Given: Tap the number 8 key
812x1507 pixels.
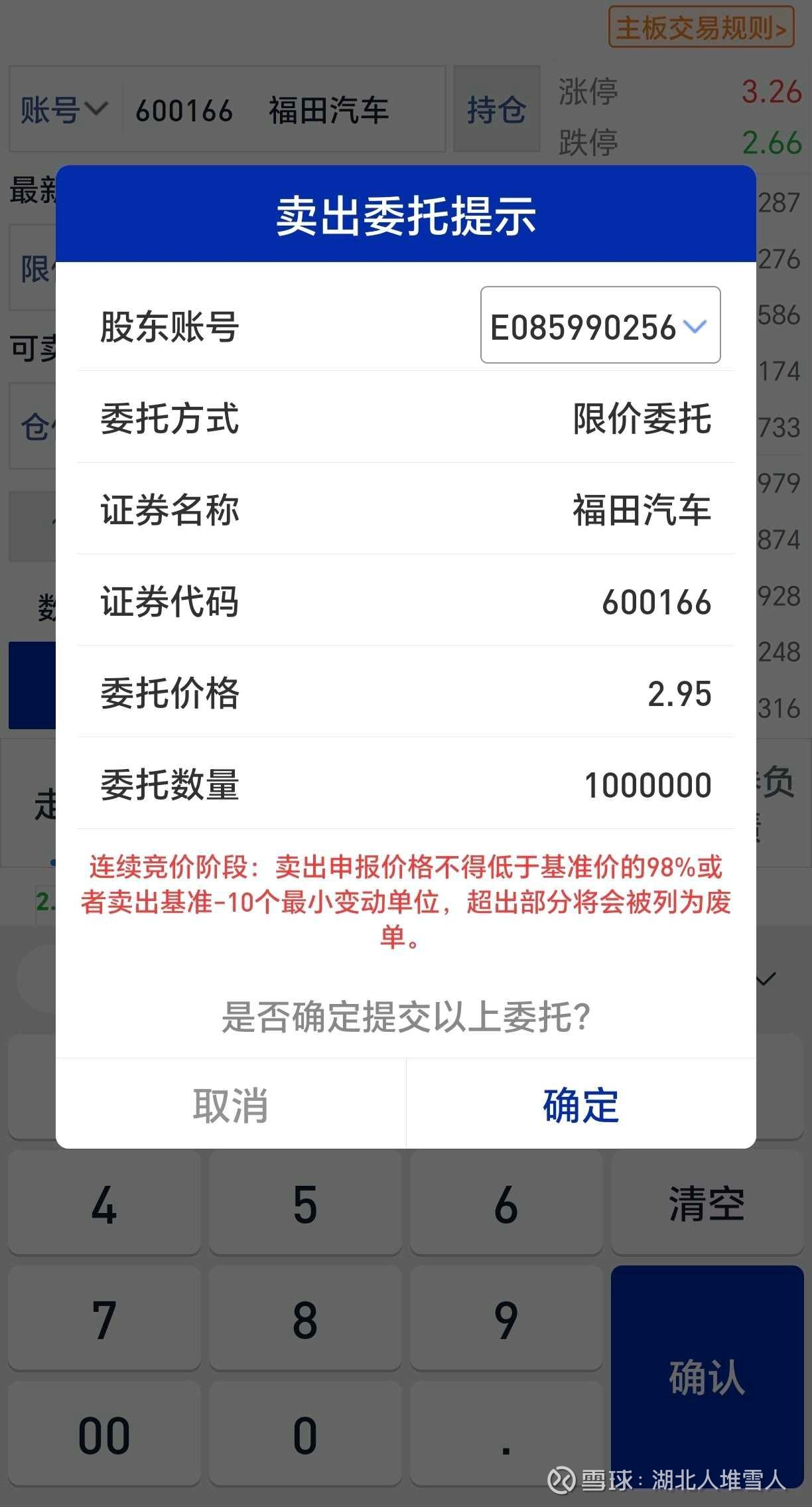Looking at the screenshot, I should [x=305, y=1319].
